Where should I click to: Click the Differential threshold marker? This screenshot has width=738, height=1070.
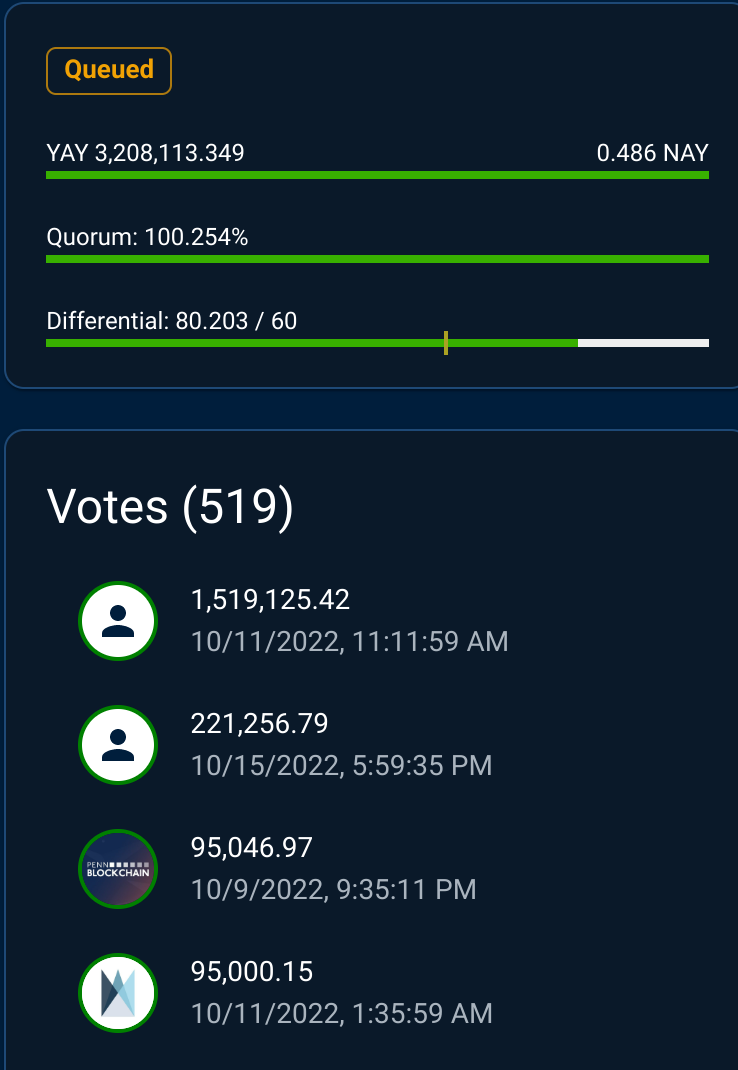[x=445, y=342]
